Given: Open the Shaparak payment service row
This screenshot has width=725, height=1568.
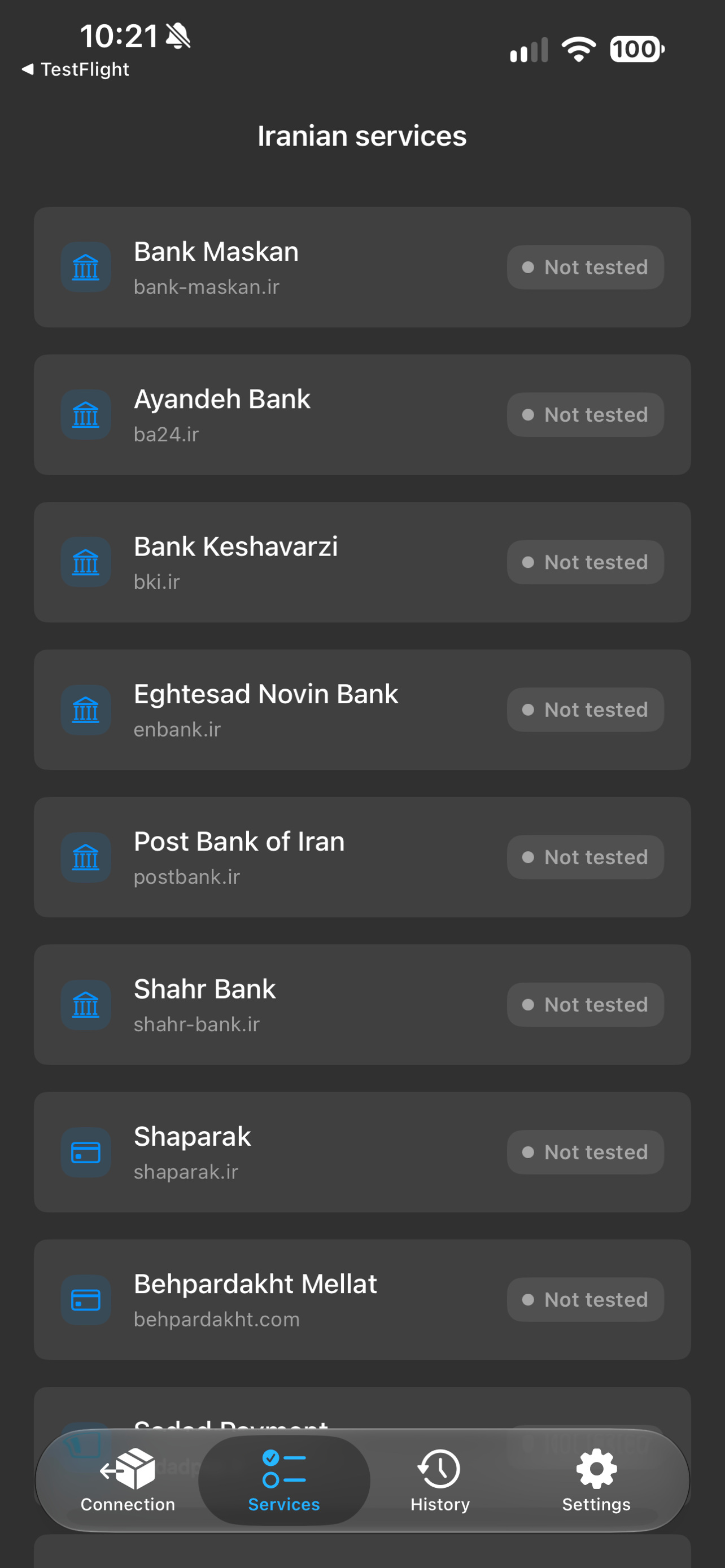Looking at the screenshot, I should point(362,1151).
